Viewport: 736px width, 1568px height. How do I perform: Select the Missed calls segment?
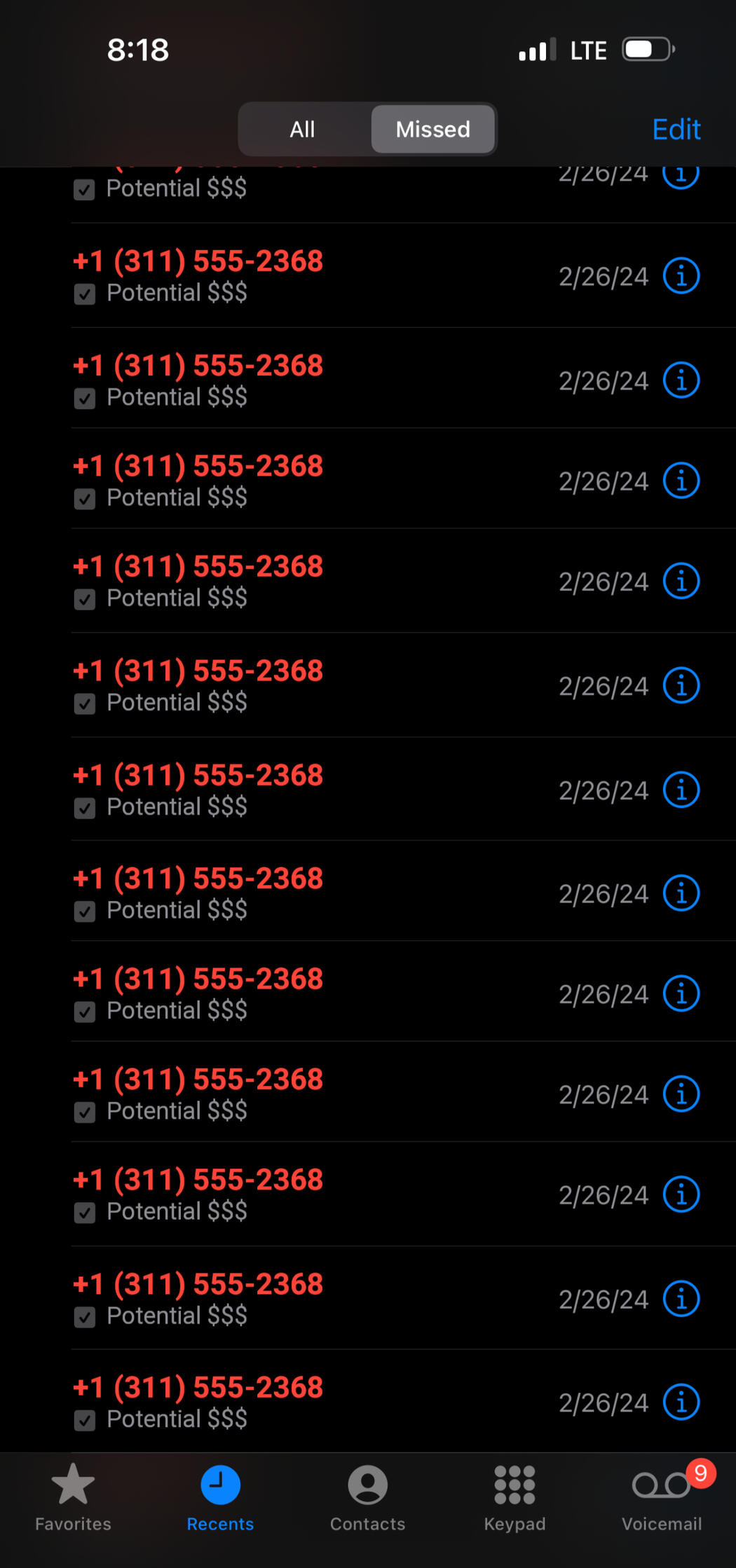coord(432,130)
